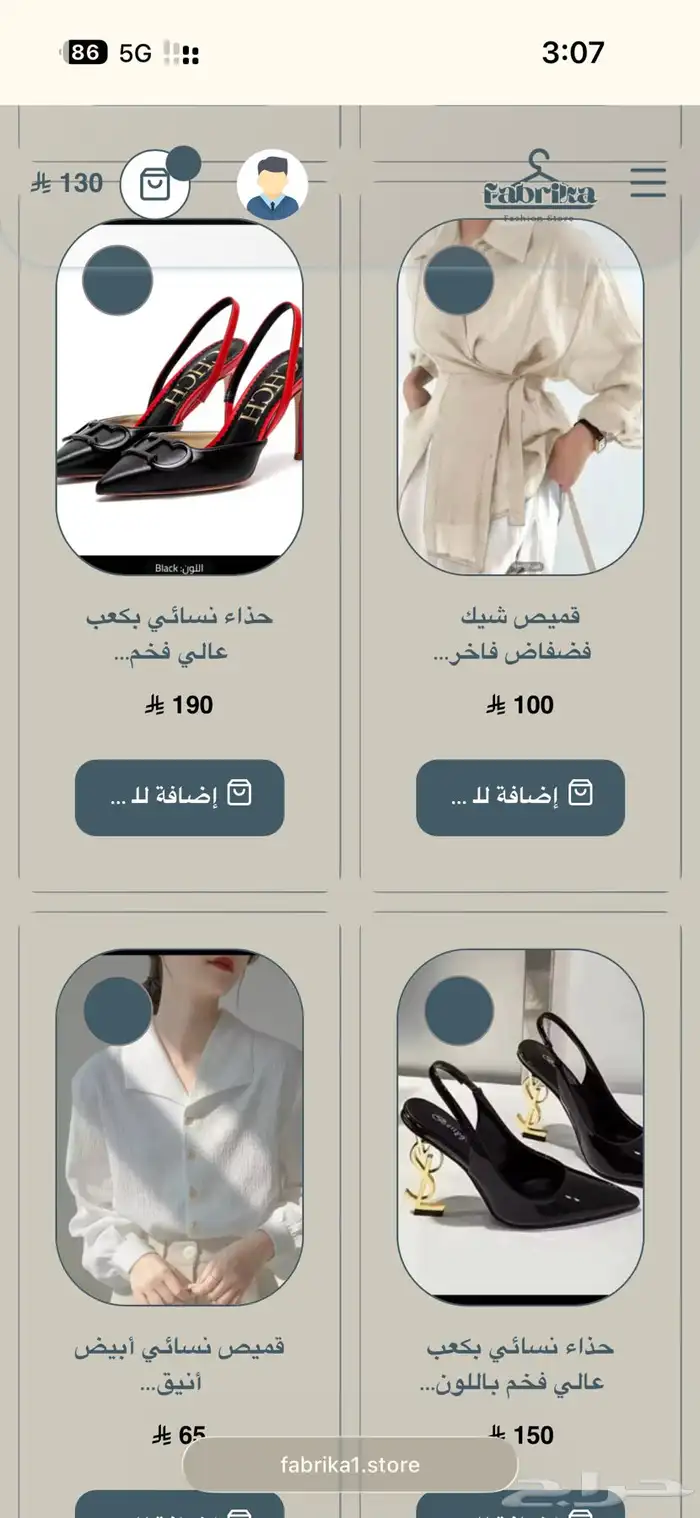This screenshot has width=700, height=1518.
Task: Tap the round badge on the white shirt
Action: point(117,1011)
